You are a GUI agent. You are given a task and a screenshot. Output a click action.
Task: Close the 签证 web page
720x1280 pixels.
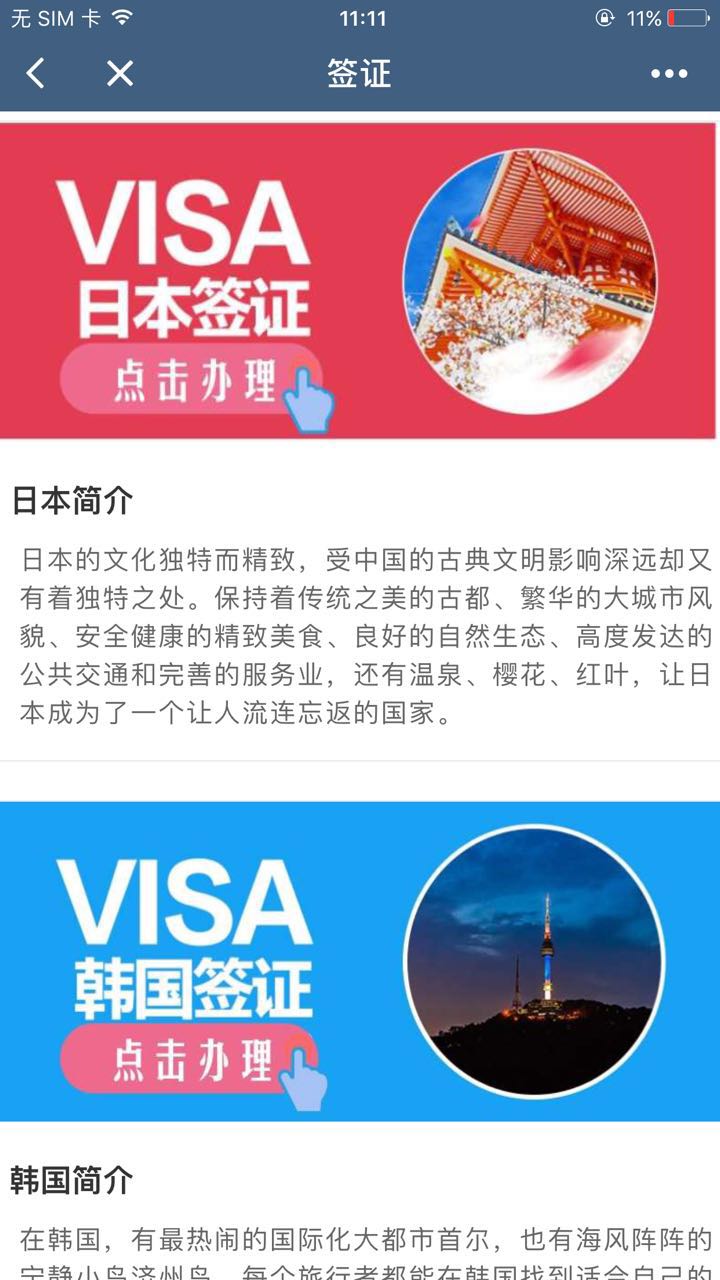(120, 73)
